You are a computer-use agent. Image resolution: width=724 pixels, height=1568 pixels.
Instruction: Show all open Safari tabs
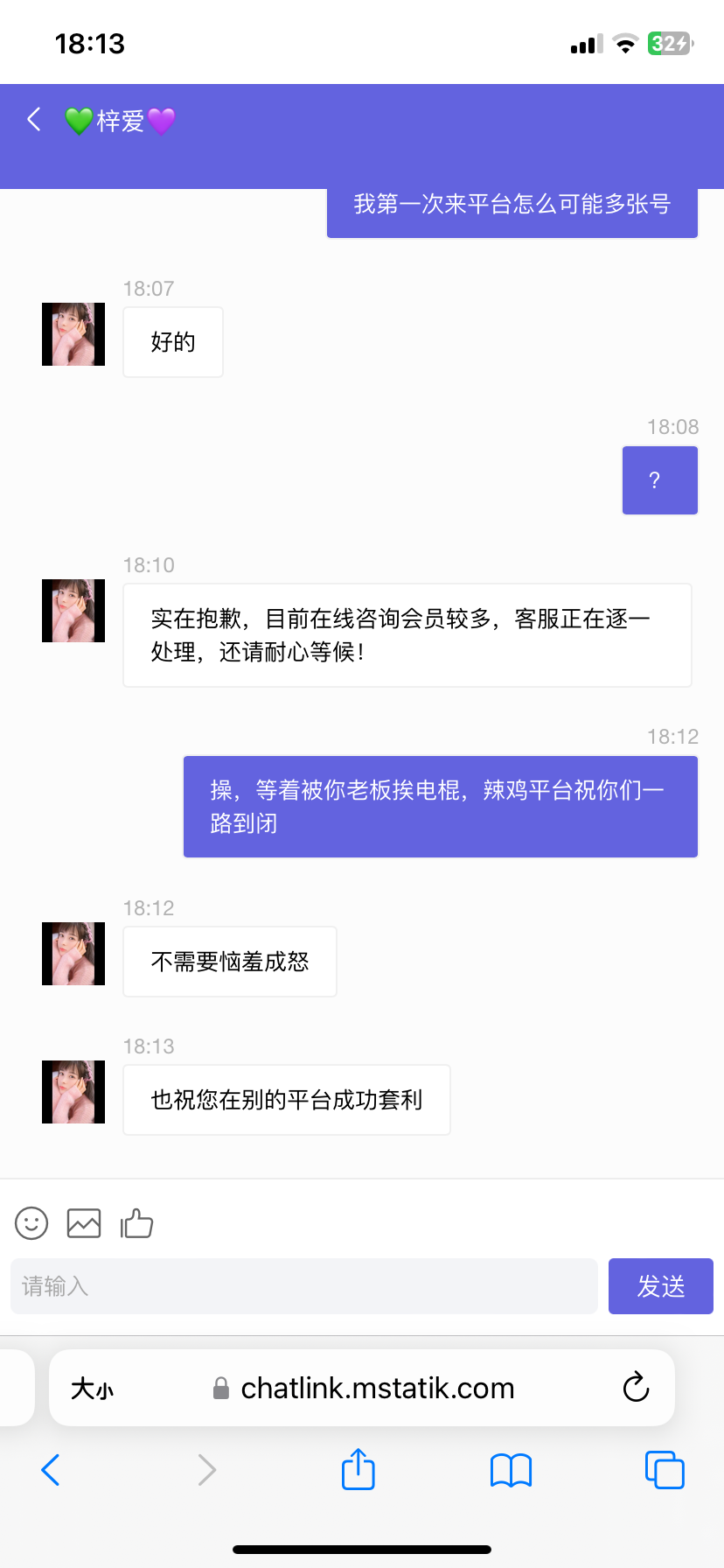(x=664, y=1470)
